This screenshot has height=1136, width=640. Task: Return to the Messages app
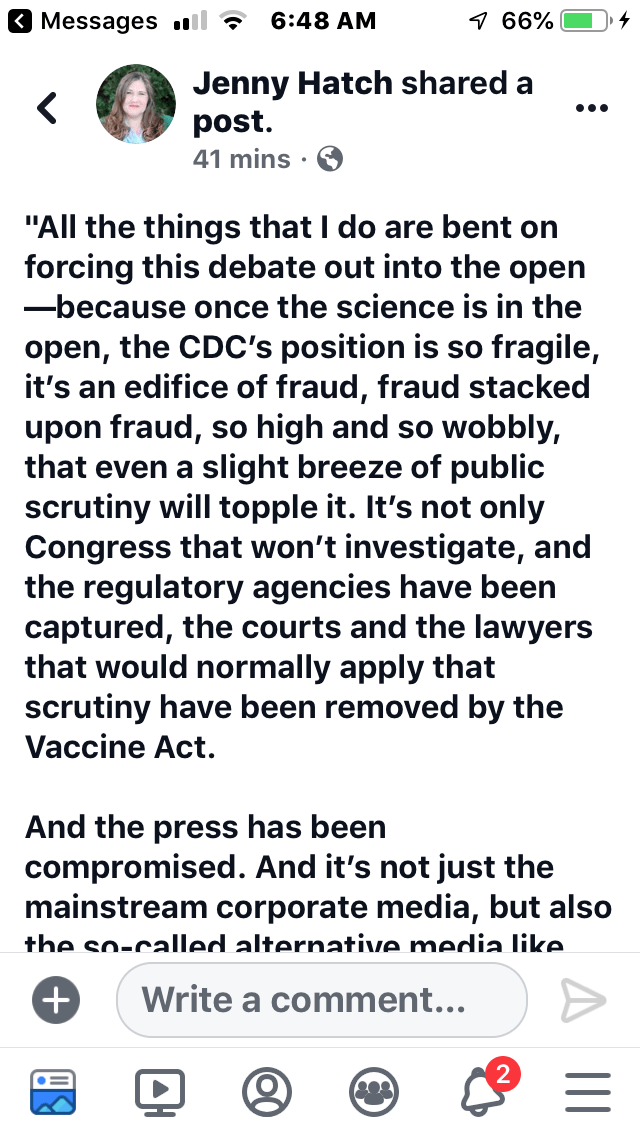[84, 21]
